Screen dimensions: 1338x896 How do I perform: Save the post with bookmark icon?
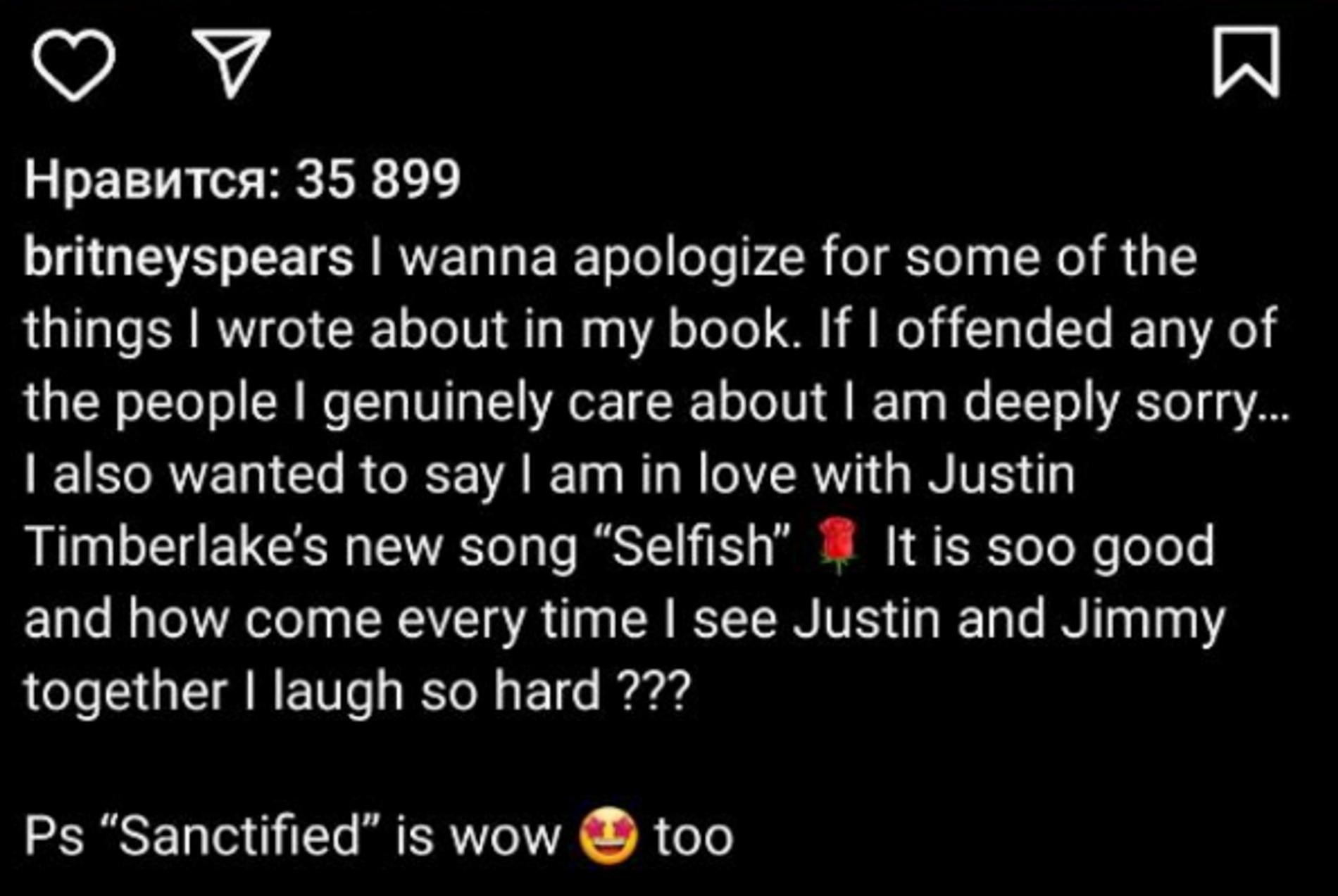[1246, 61]
